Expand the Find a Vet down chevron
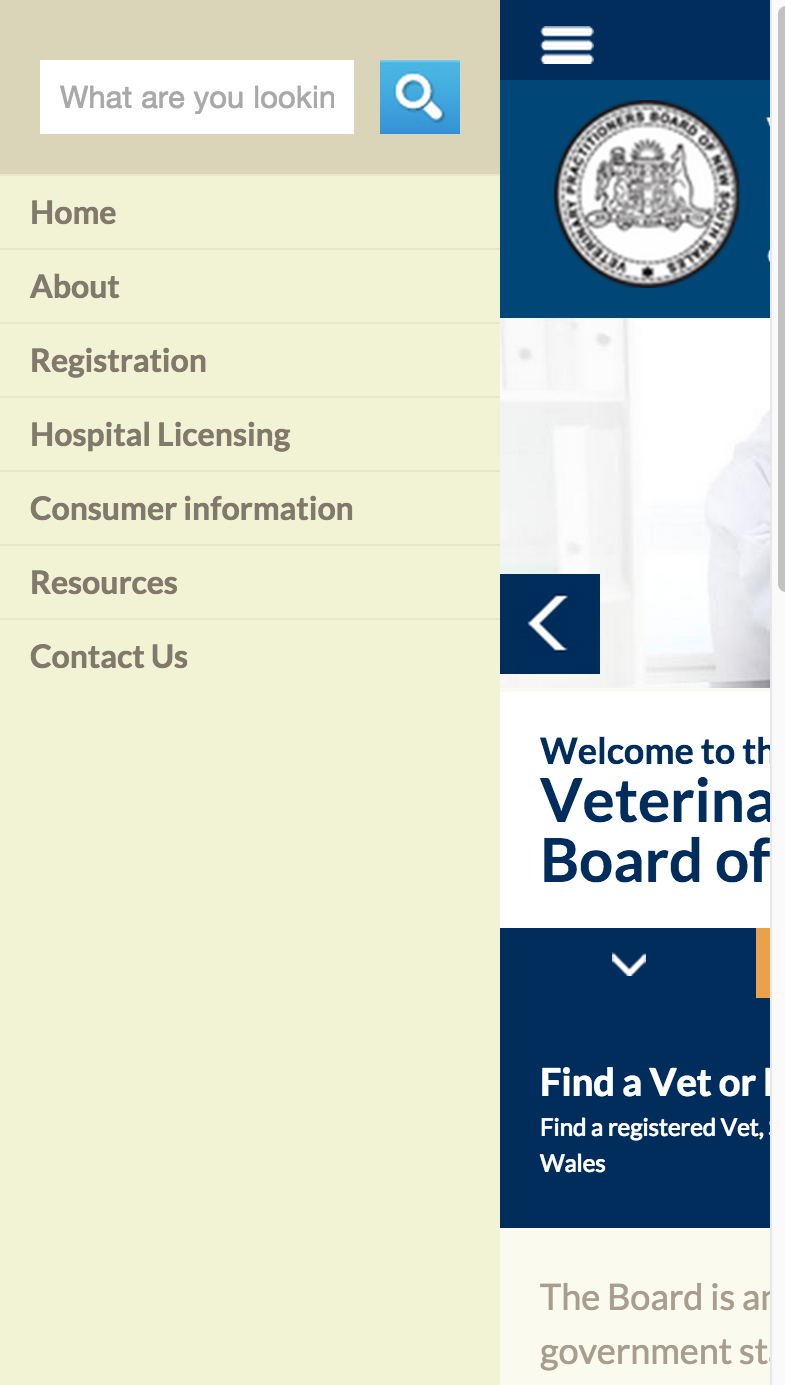The width and height of the screenshot is (785, 1385). coord(628,964)
